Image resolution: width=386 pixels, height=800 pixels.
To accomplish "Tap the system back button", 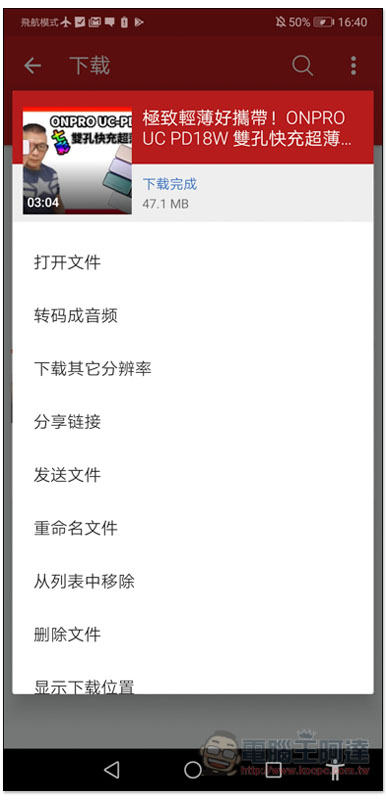I will [112, 769].
